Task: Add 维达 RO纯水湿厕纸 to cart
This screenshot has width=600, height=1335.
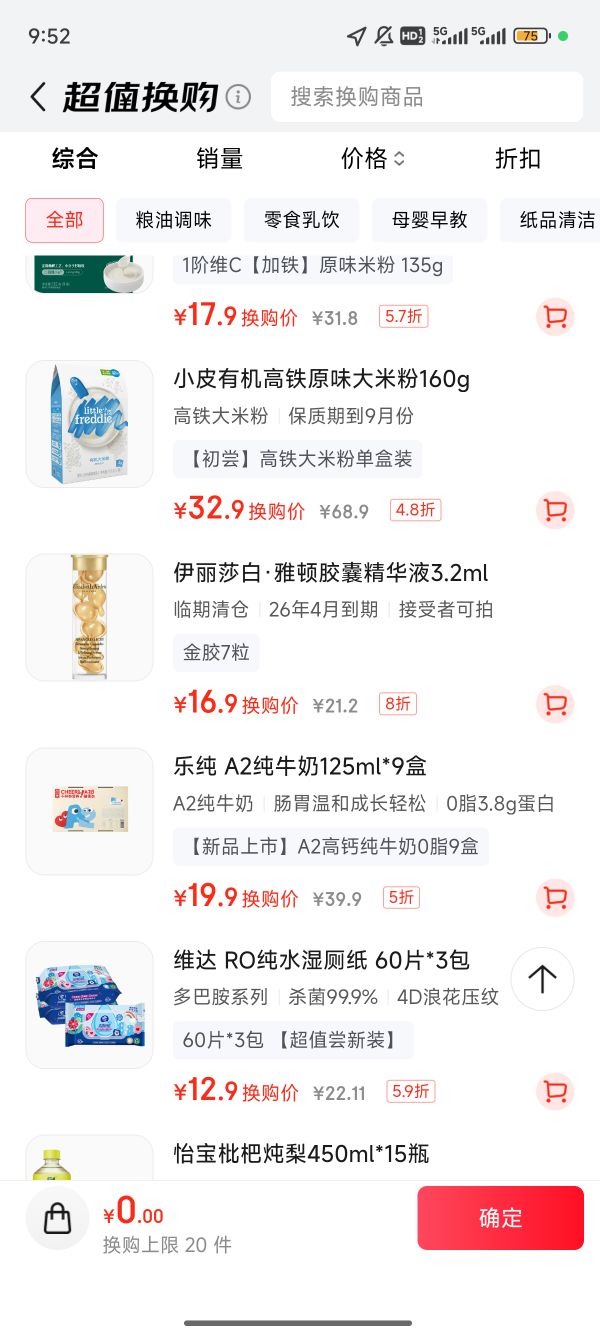Action: (555, 1090)
